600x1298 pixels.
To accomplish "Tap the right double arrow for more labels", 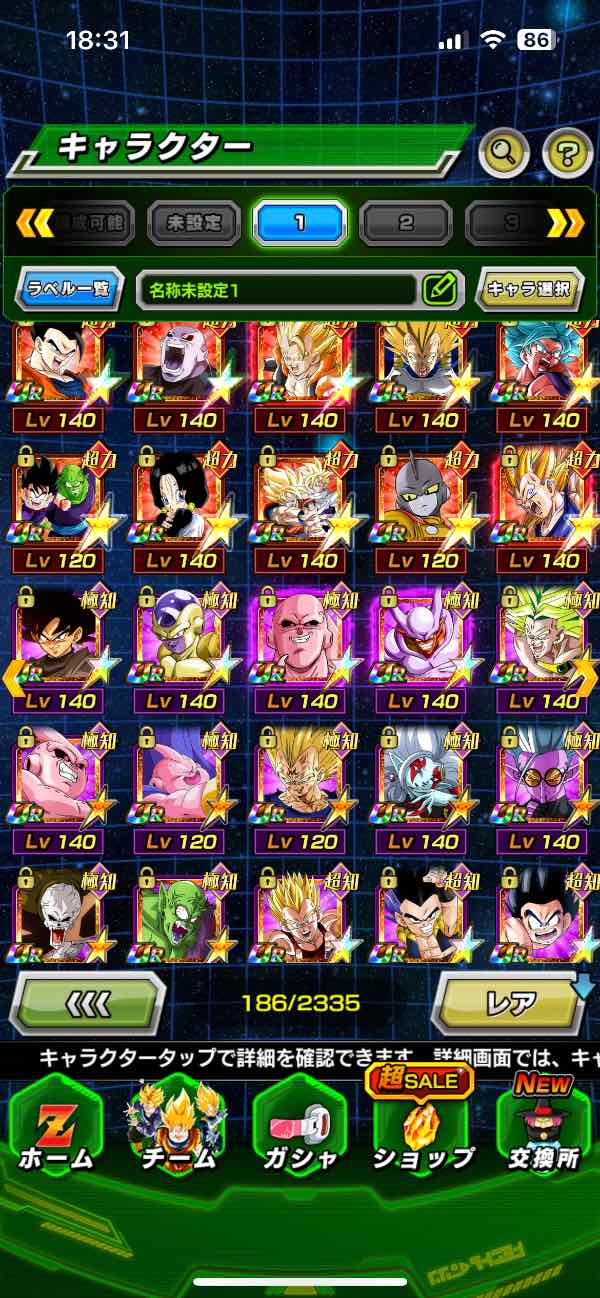I will click(565, 223).
